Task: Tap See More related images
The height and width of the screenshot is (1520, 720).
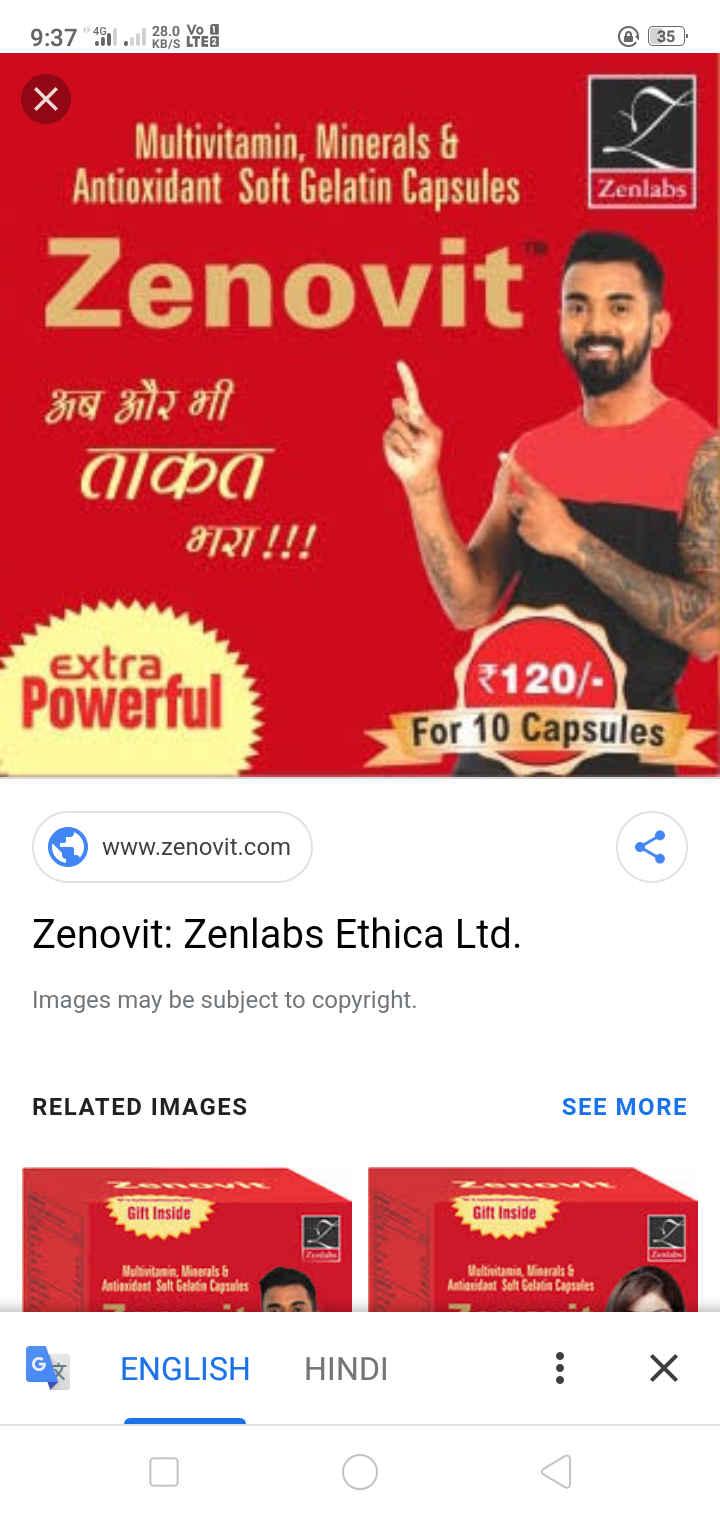Action: [624, 1107]
